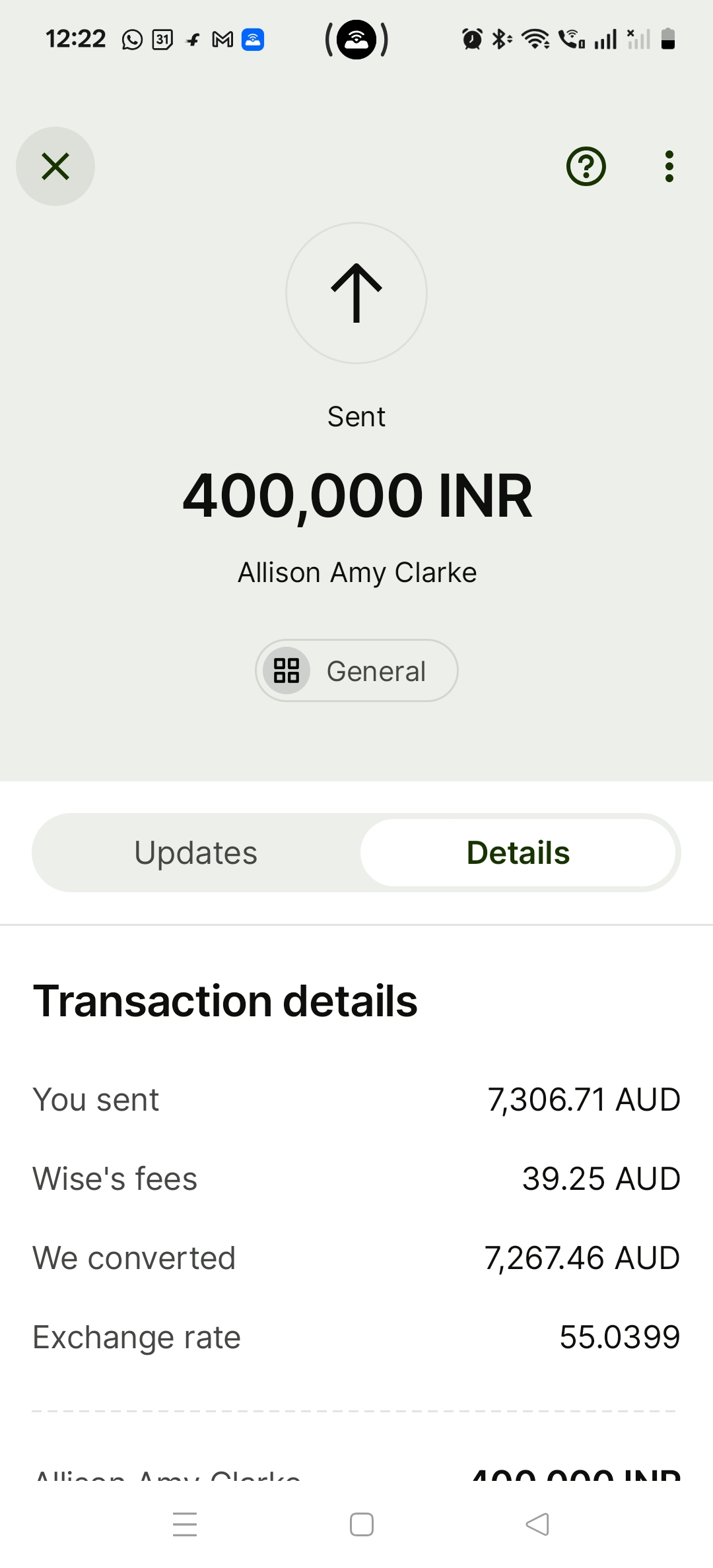Open the help question mark icon
The height and width of the screenshot is (1568, 713).
pyautogui.click(x=586, y=166)
